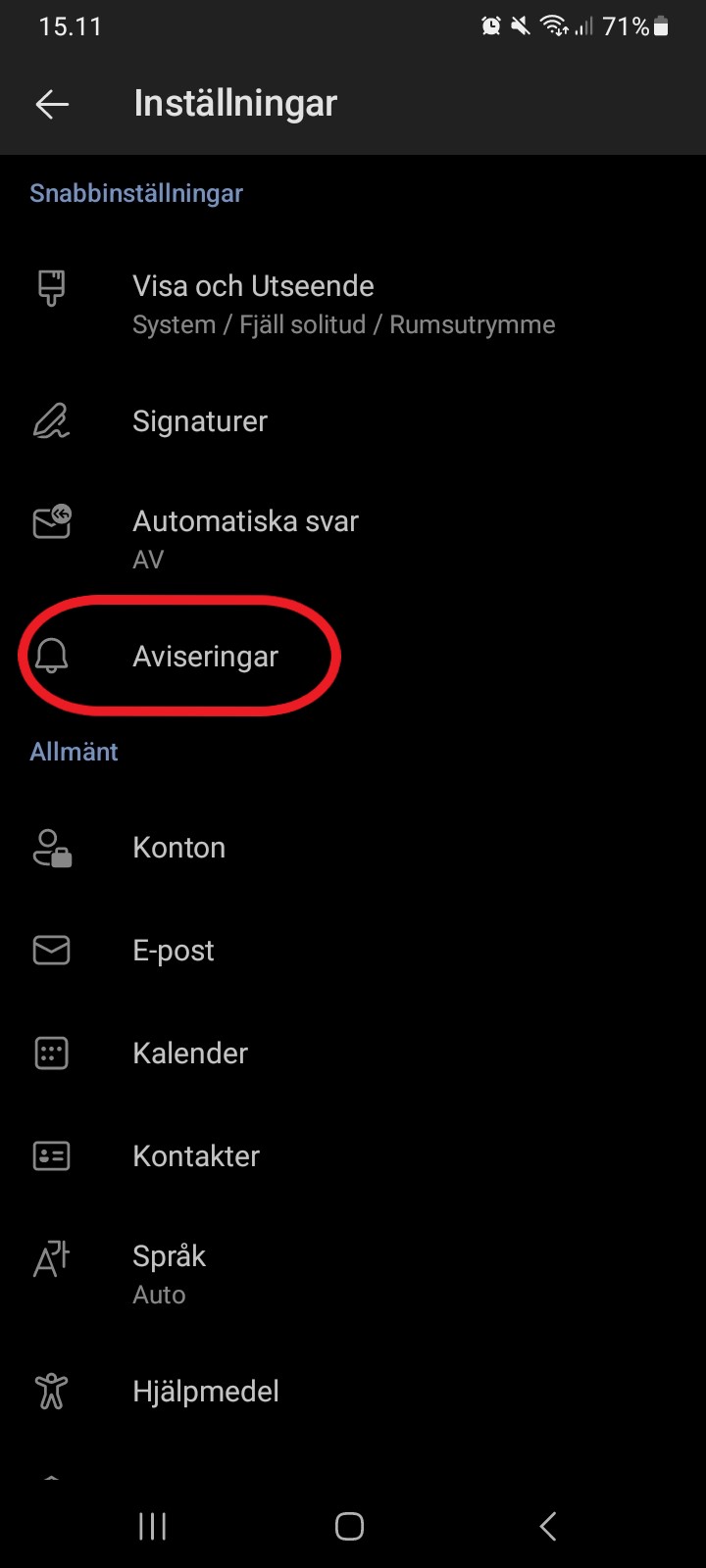Open Kontakter settings
This screenshot has width=706, height=1568.
[353, 1156]
